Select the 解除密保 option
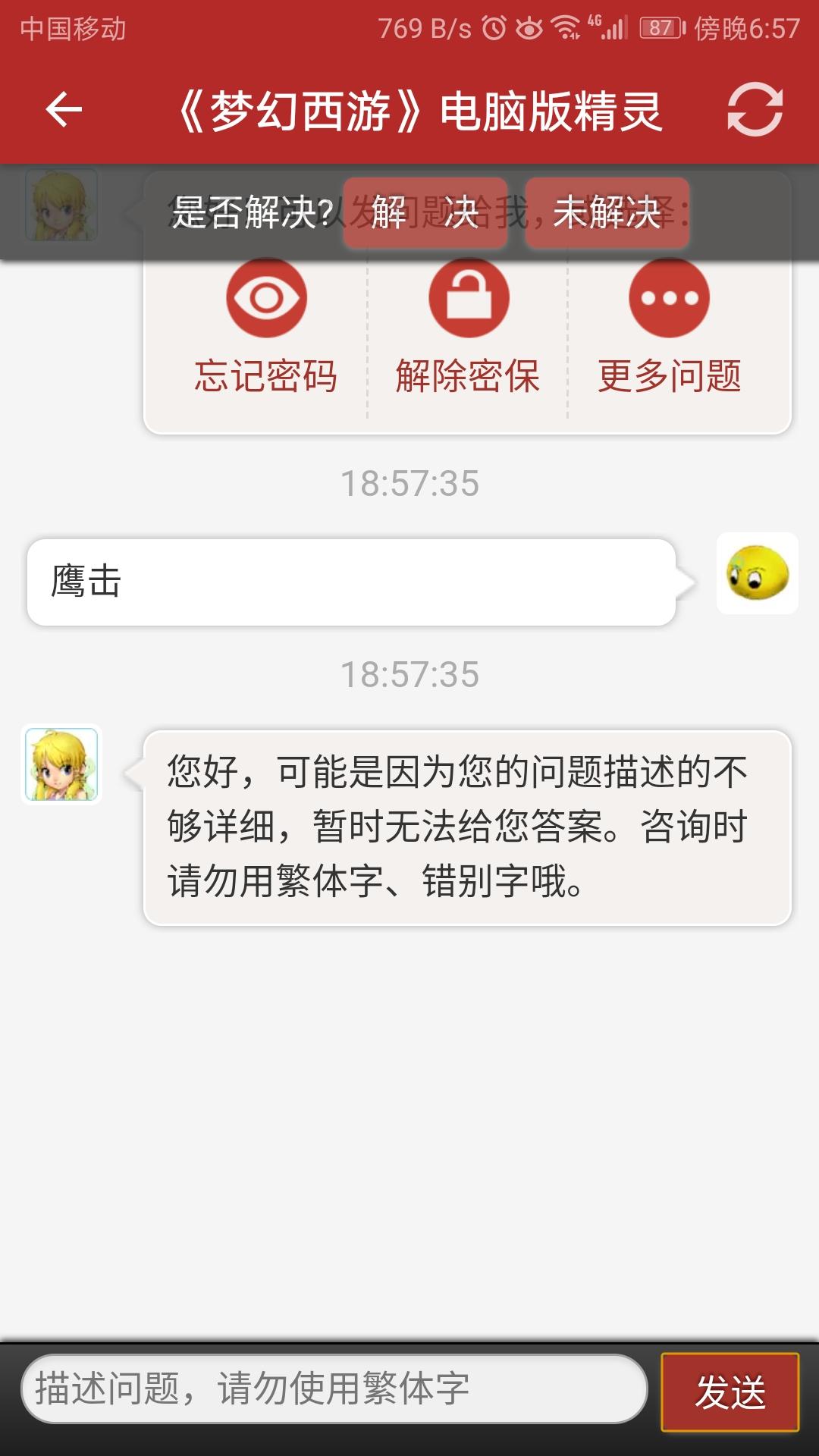Image resolution: width=819 pixels, height=1456 pixels. [x=468, y=328]
